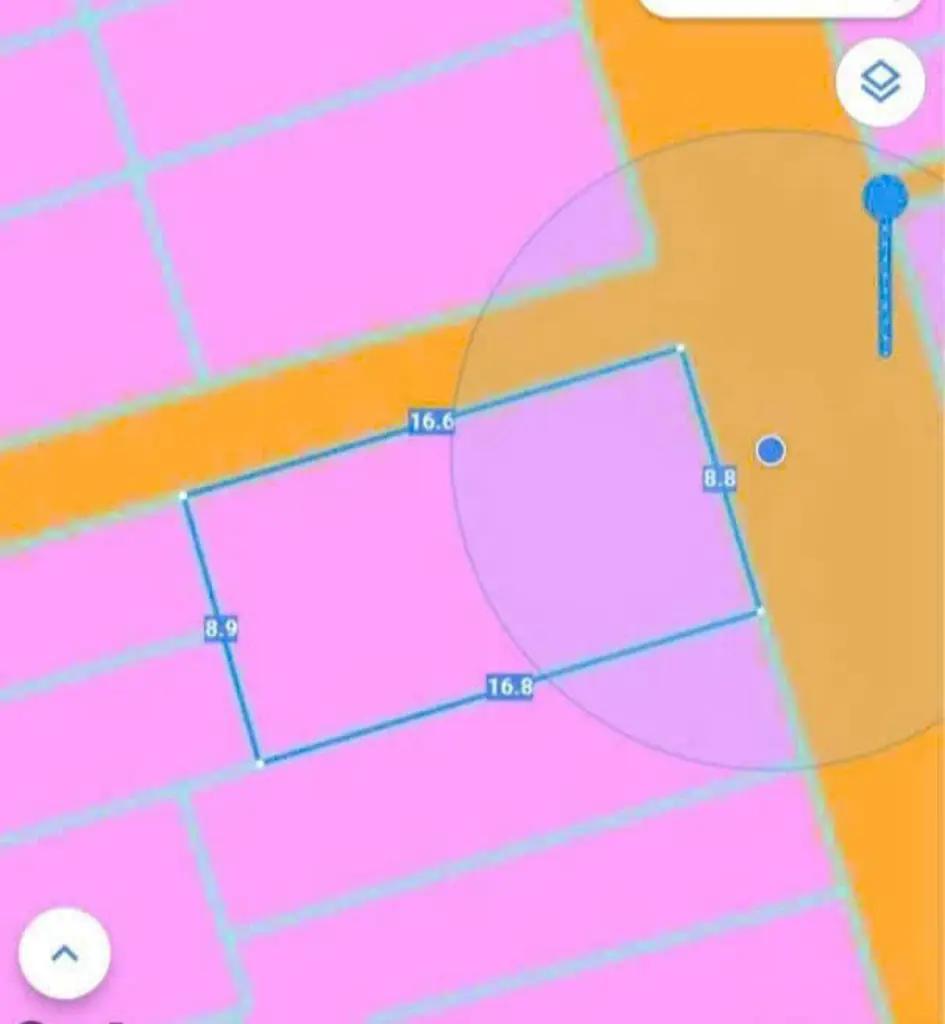Open the search box at the top
Screen dimensions: 945x1024
[x=779, y=6]
